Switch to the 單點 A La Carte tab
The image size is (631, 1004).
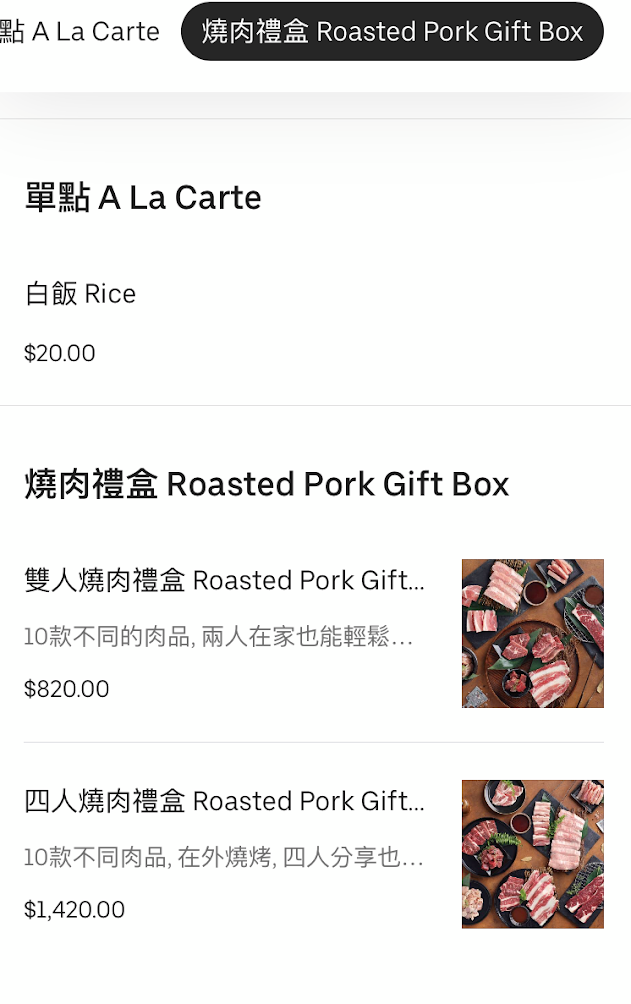pyautogui.click(x=80, y=32)
